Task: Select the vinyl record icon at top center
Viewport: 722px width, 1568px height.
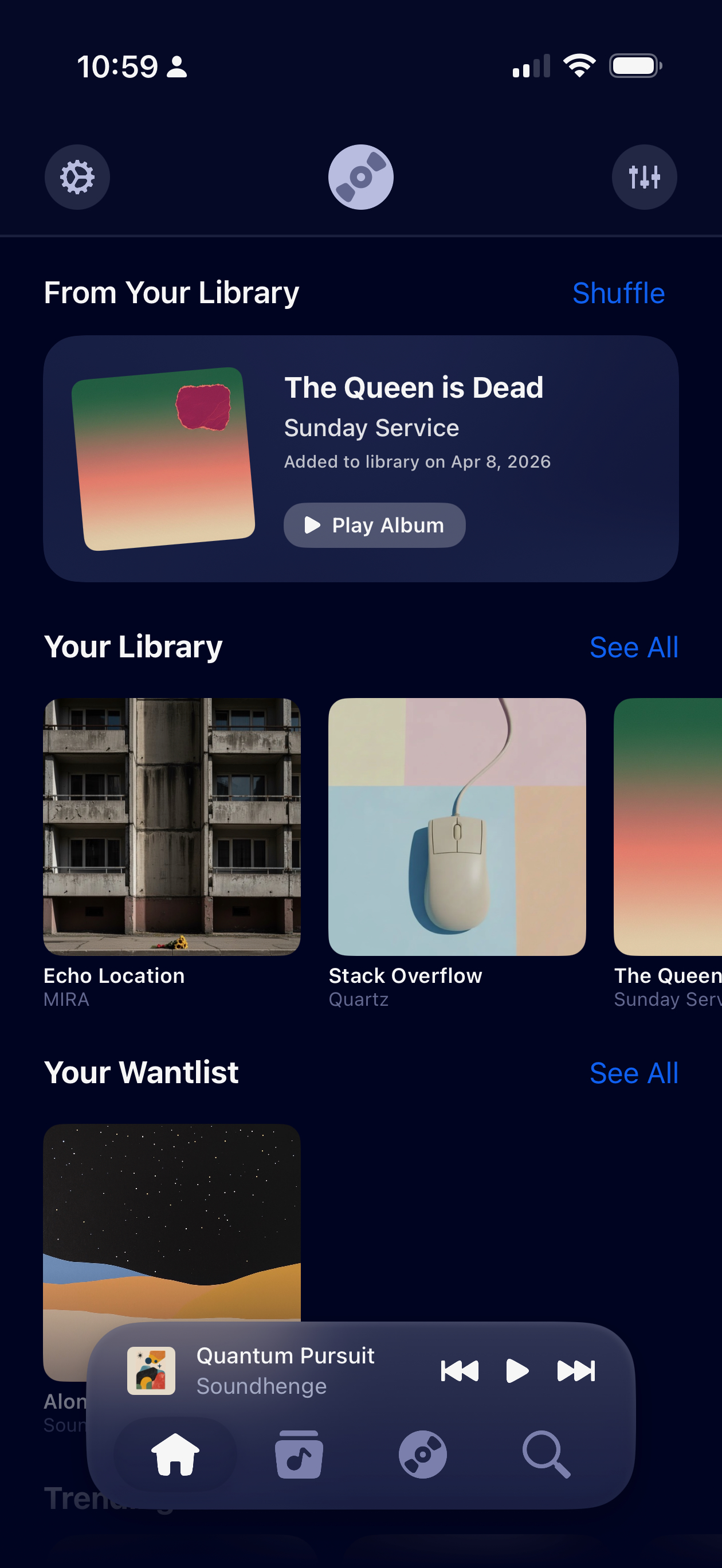Action: pos(360,177)
